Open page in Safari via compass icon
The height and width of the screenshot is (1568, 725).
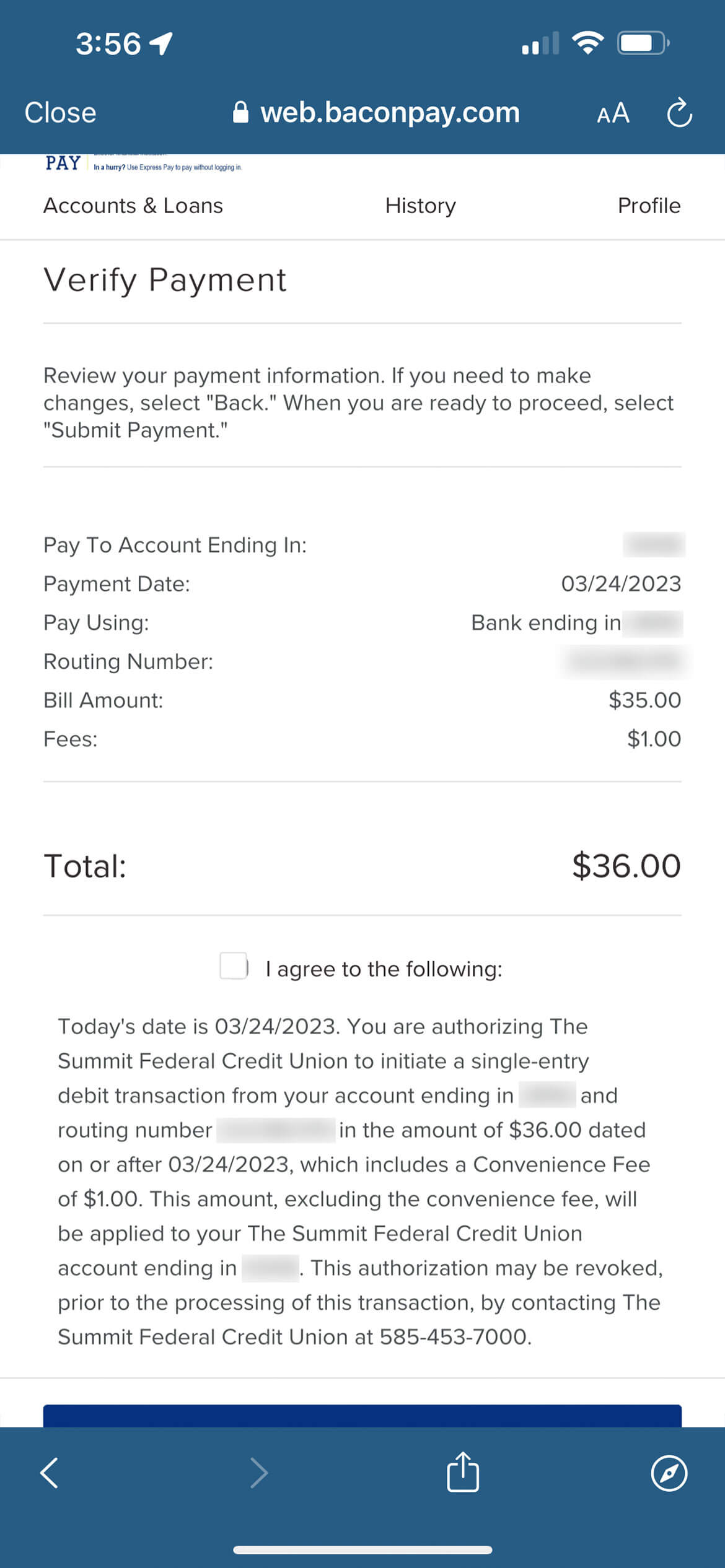[669, 1473]
